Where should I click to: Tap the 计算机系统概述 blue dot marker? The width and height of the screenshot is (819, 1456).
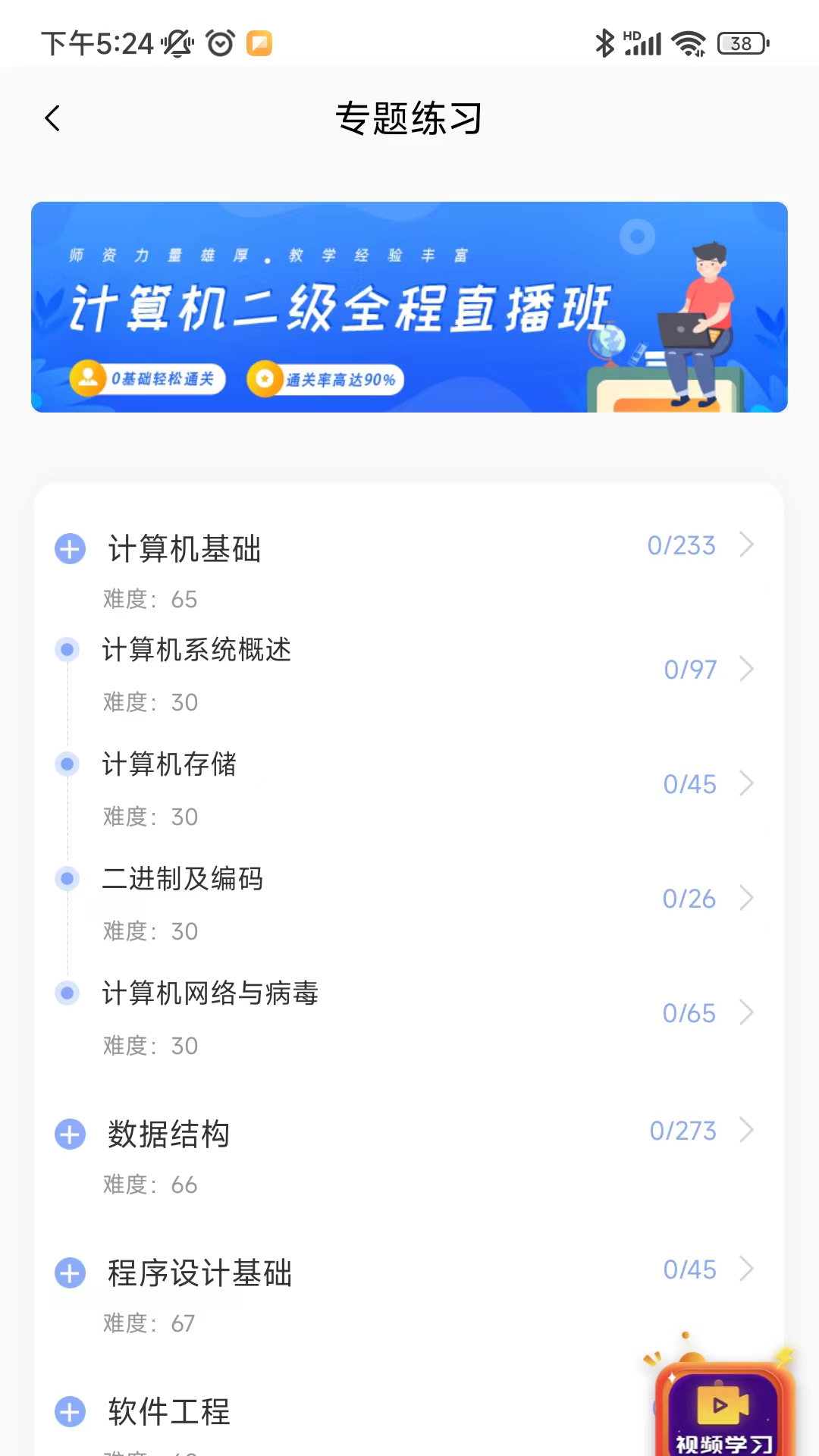[67, 650]
